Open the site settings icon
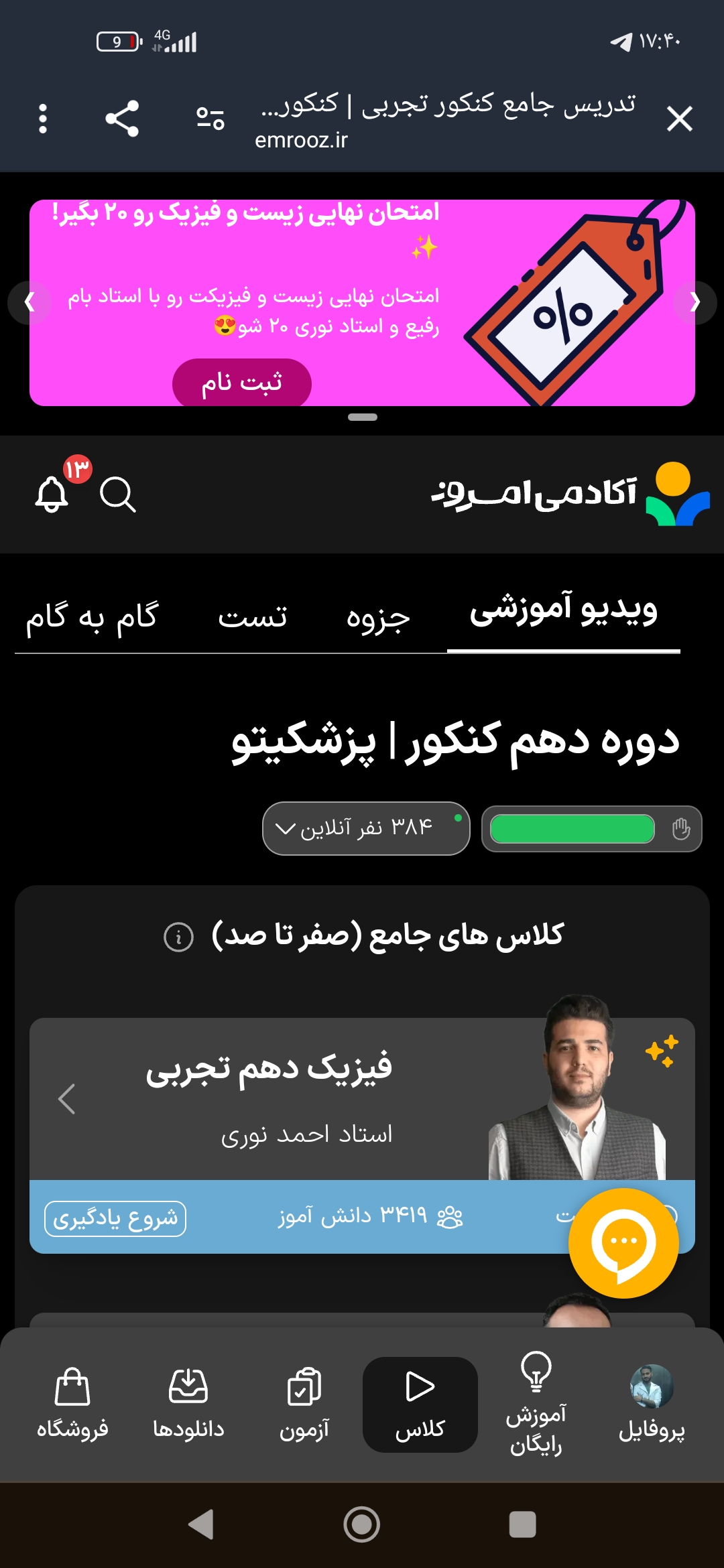 (x=210, y=119)
